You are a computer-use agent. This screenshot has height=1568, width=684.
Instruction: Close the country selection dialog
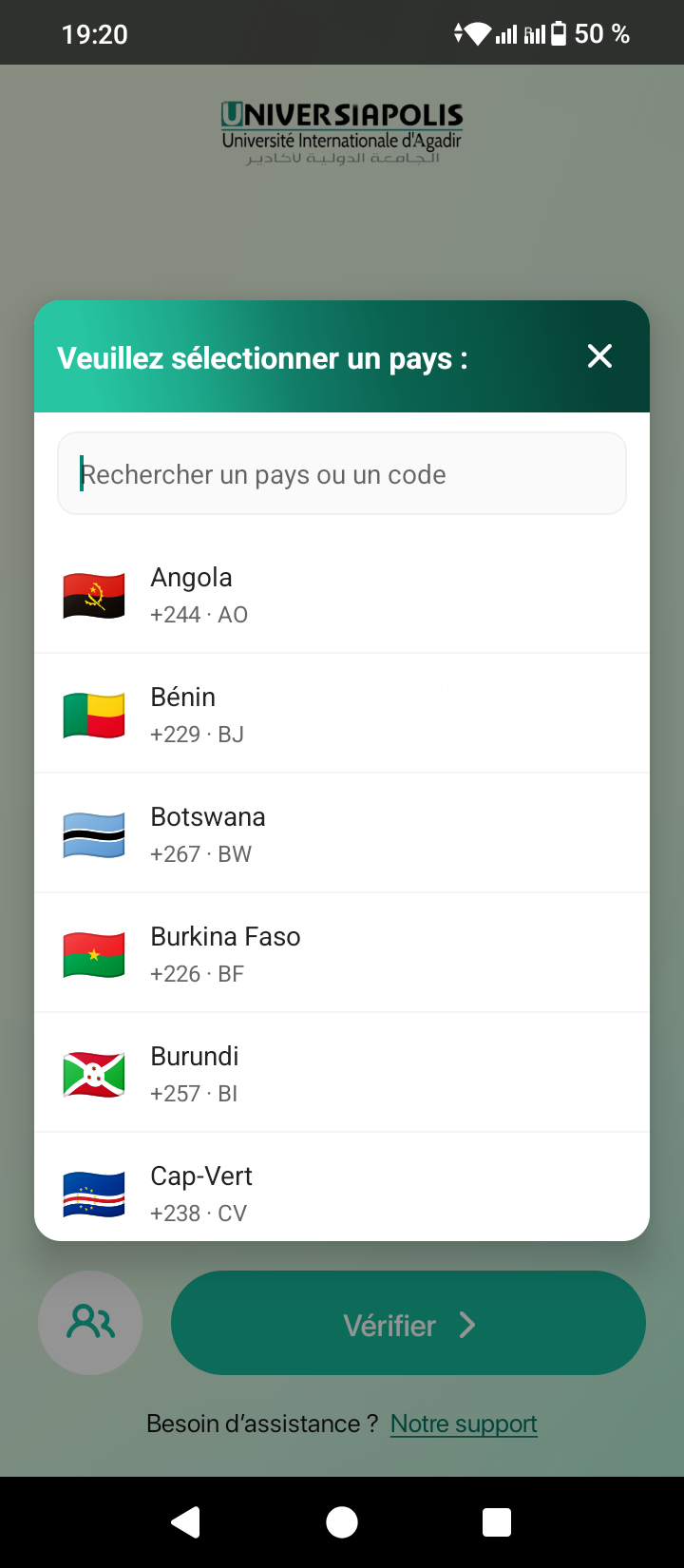click(x=599, y=356)
